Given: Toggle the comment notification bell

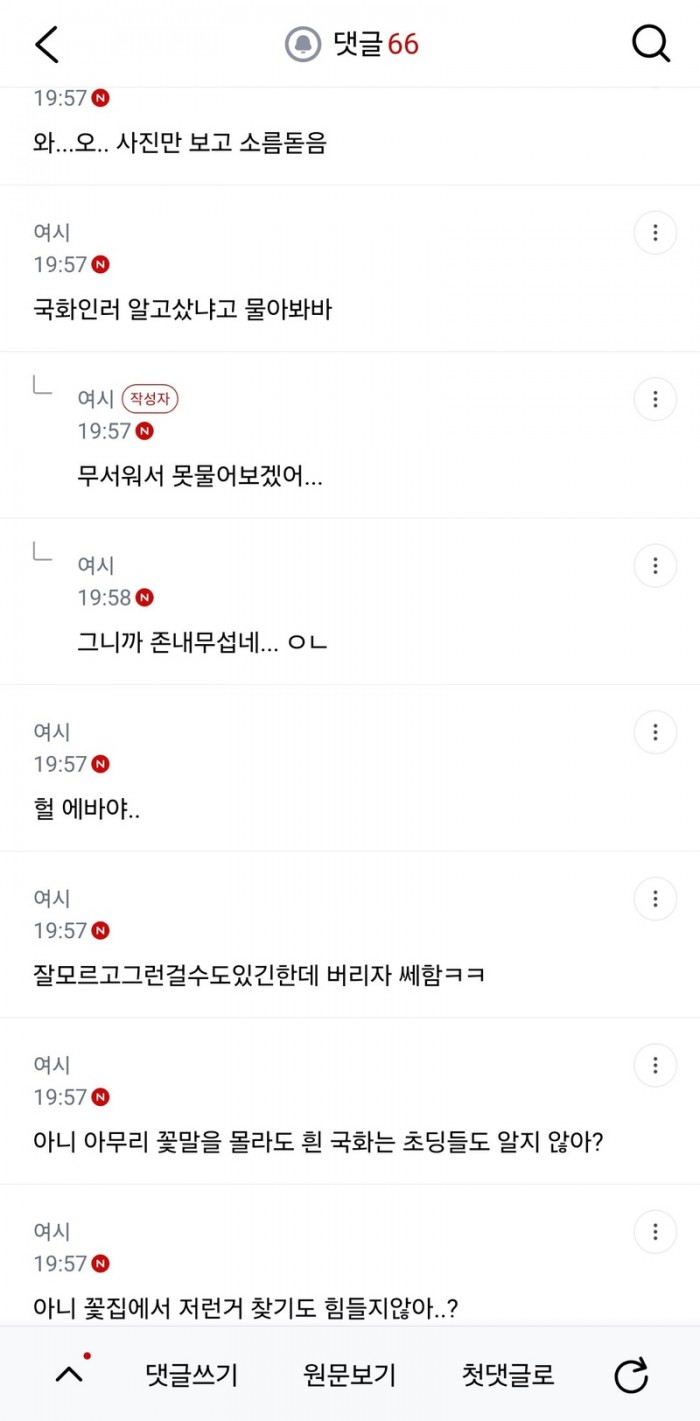Looking at the screenshot, I should click(x=303, y=44).
